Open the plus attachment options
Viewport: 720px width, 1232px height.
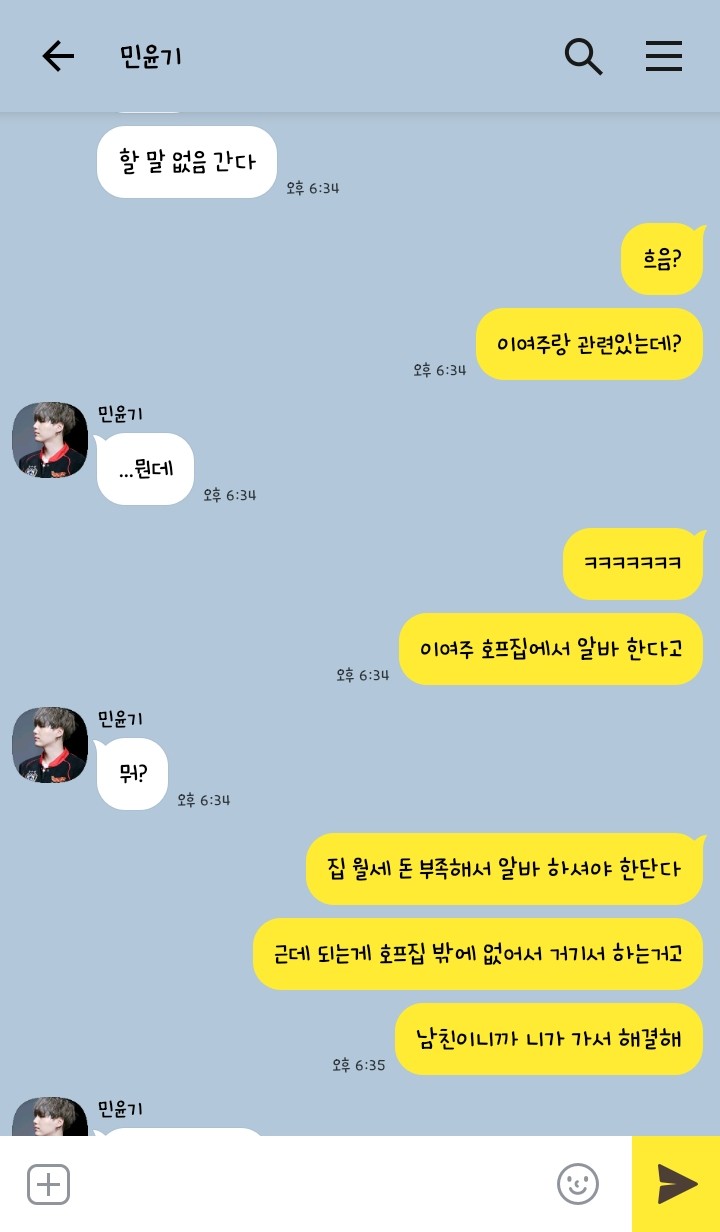48,1184
